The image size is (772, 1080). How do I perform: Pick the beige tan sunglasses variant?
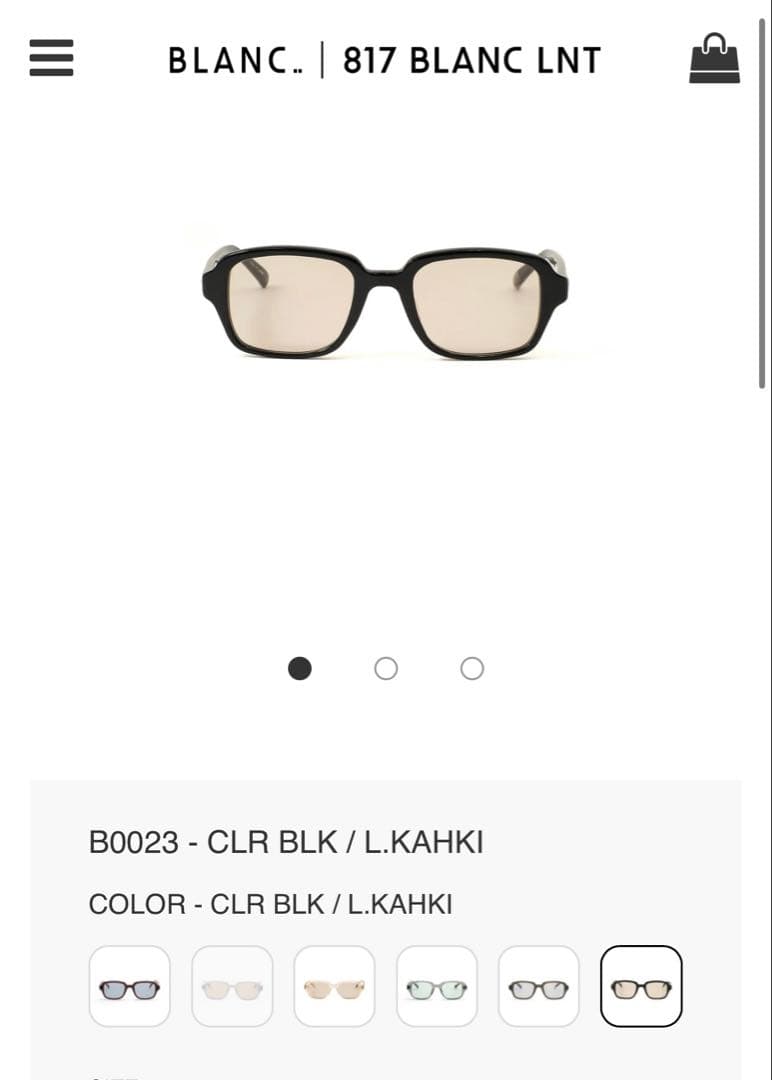pyautogui.click(x=335, y=985)
